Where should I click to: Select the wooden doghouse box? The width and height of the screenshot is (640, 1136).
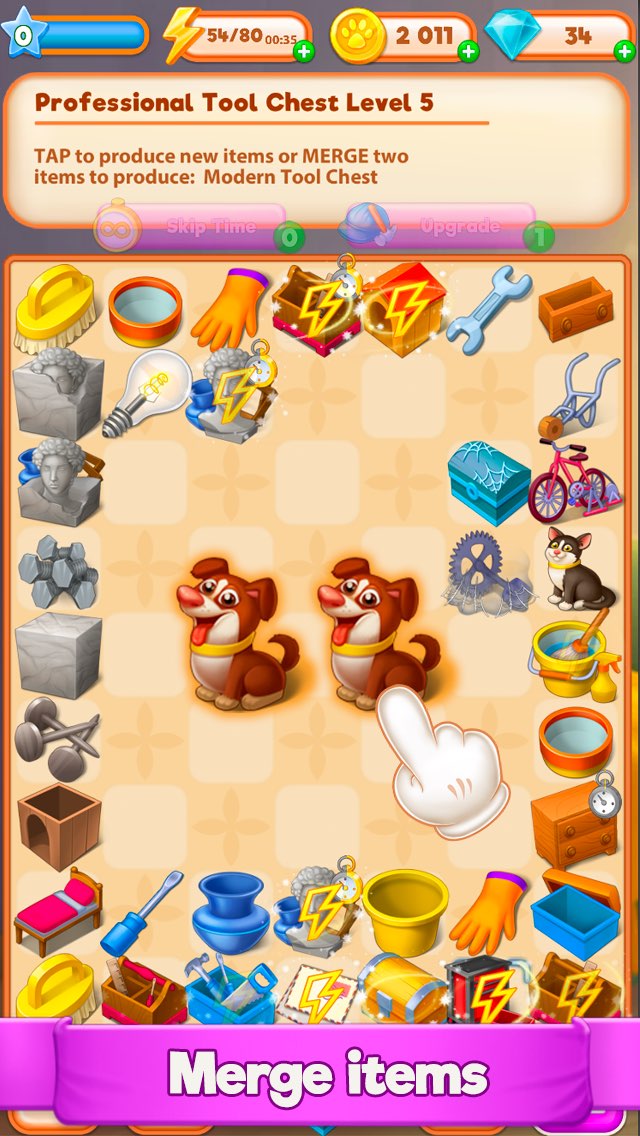(59, 825)
